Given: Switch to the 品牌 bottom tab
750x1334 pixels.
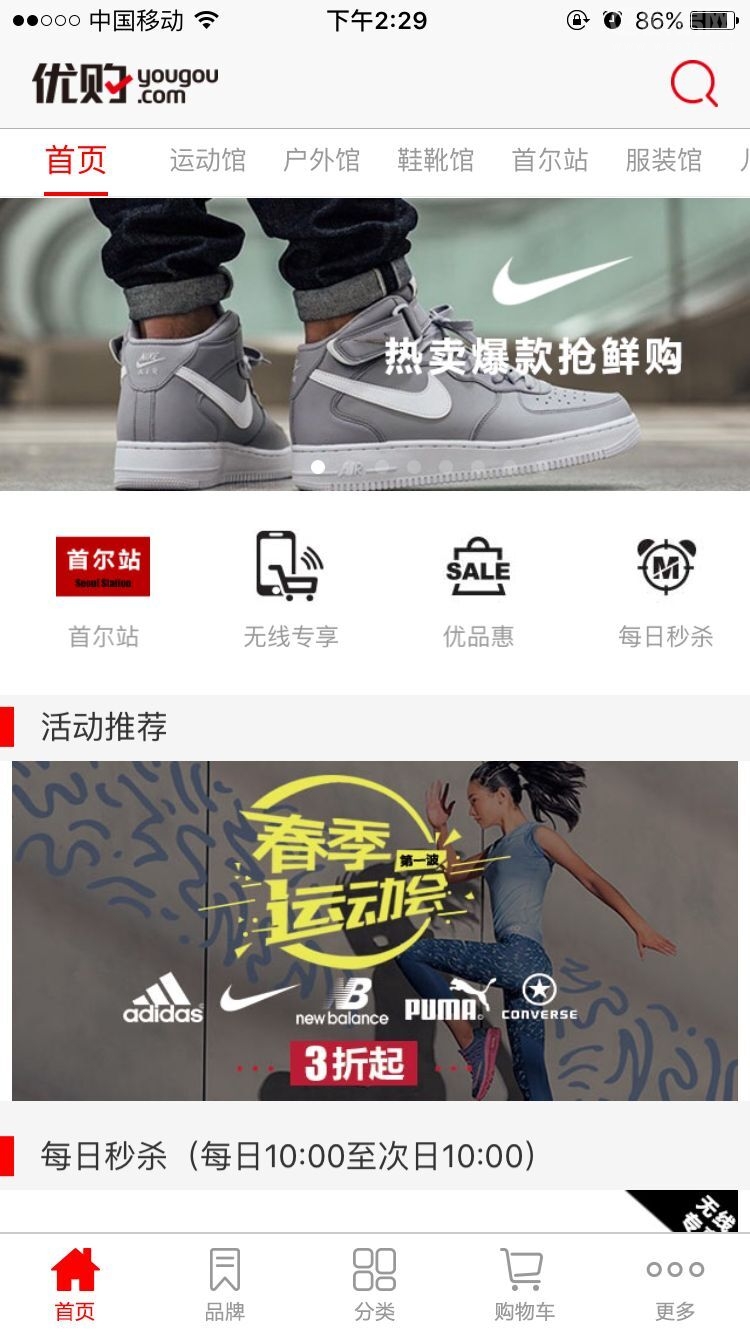Looking at the screenshot, I should point(225,1284).
